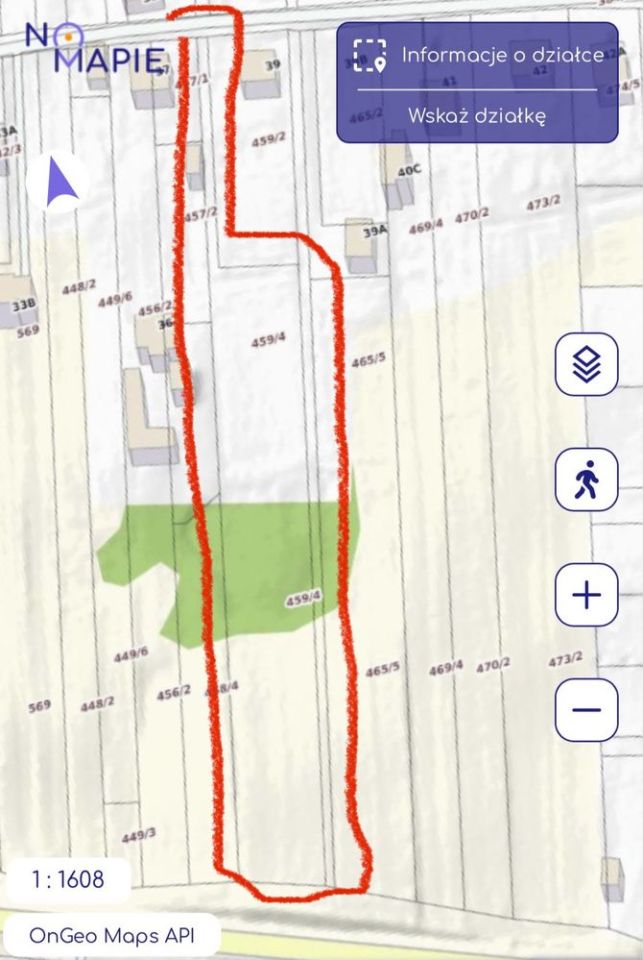
Task: Tap Wskaż działkę to pick a parcel
Action: [476, 116]
